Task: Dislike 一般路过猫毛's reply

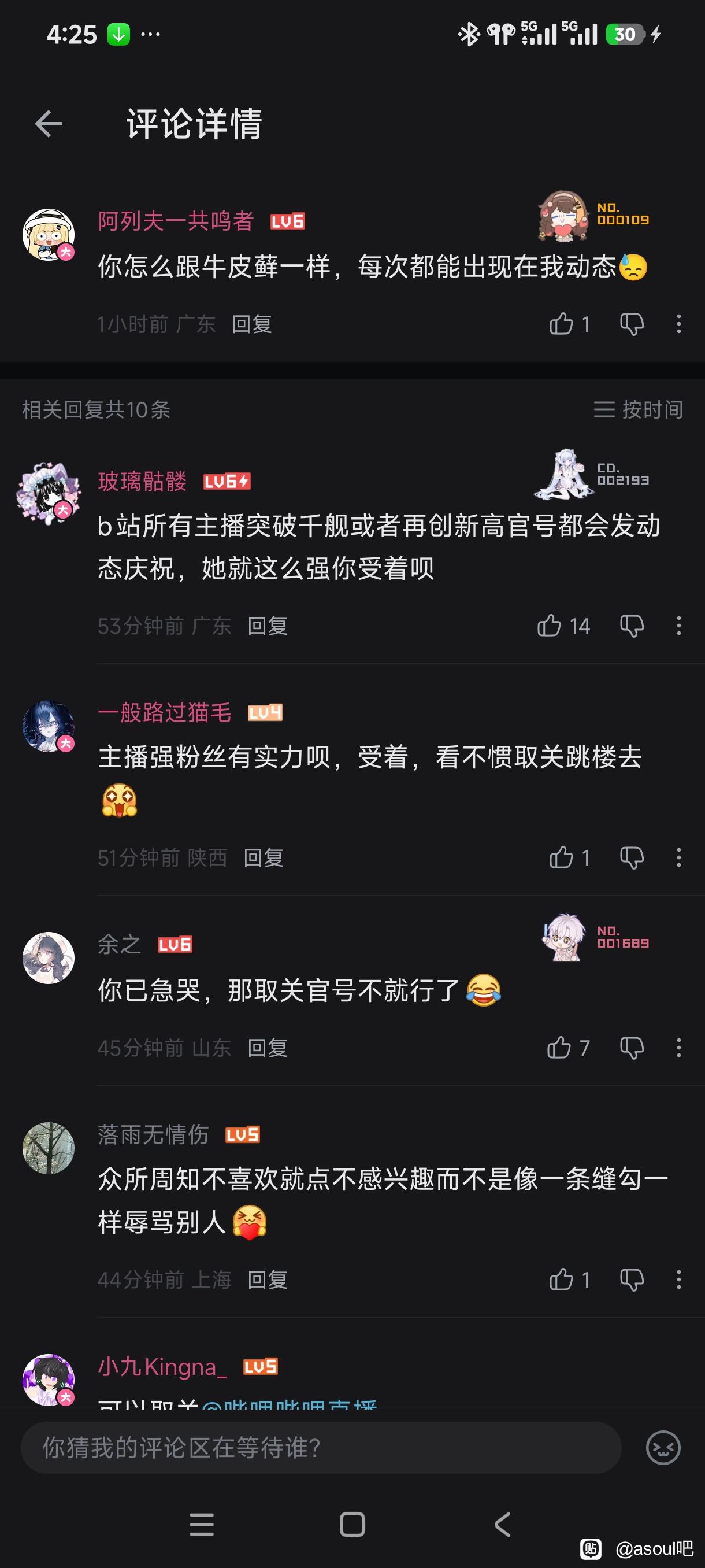Action: (632, 857)
